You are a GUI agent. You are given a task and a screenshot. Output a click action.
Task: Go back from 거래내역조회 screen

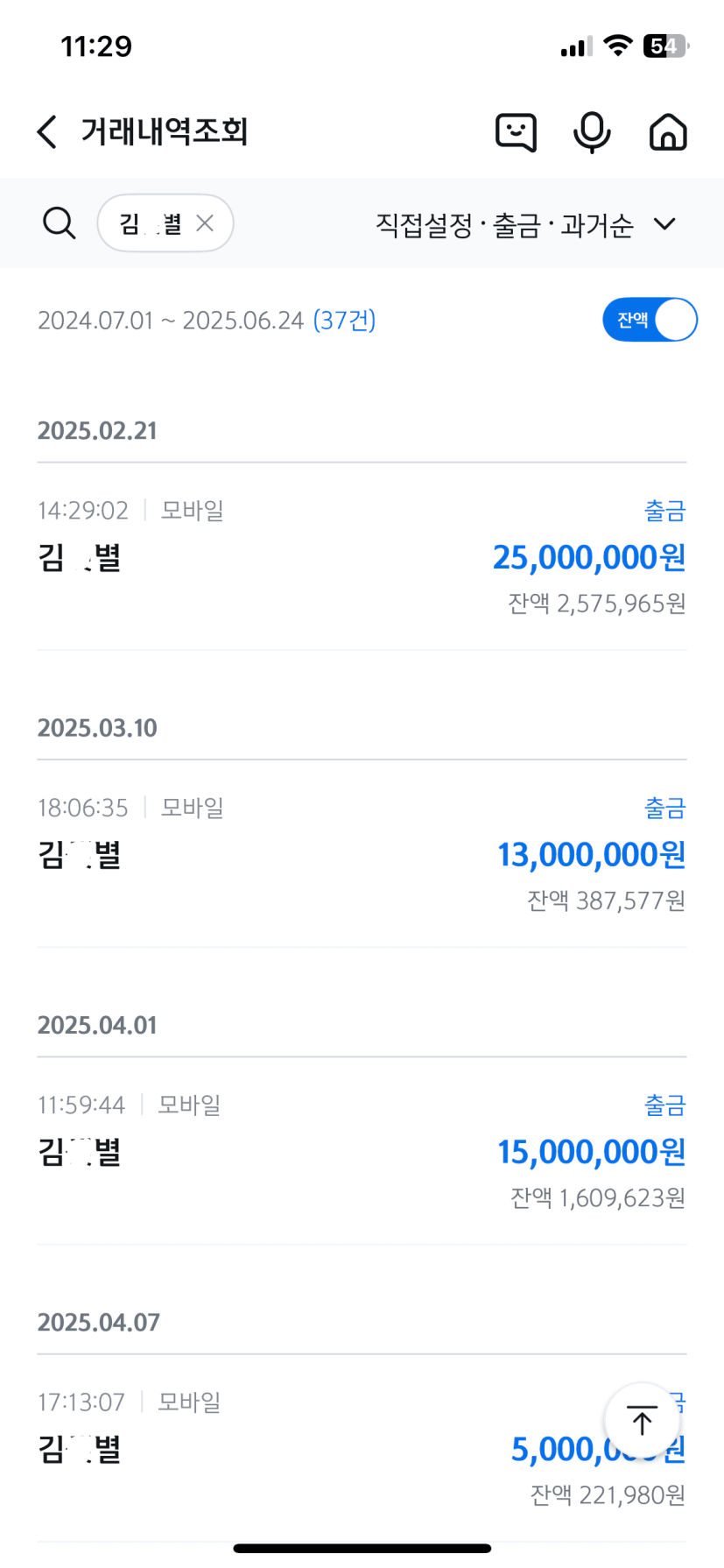coord(47,132)
